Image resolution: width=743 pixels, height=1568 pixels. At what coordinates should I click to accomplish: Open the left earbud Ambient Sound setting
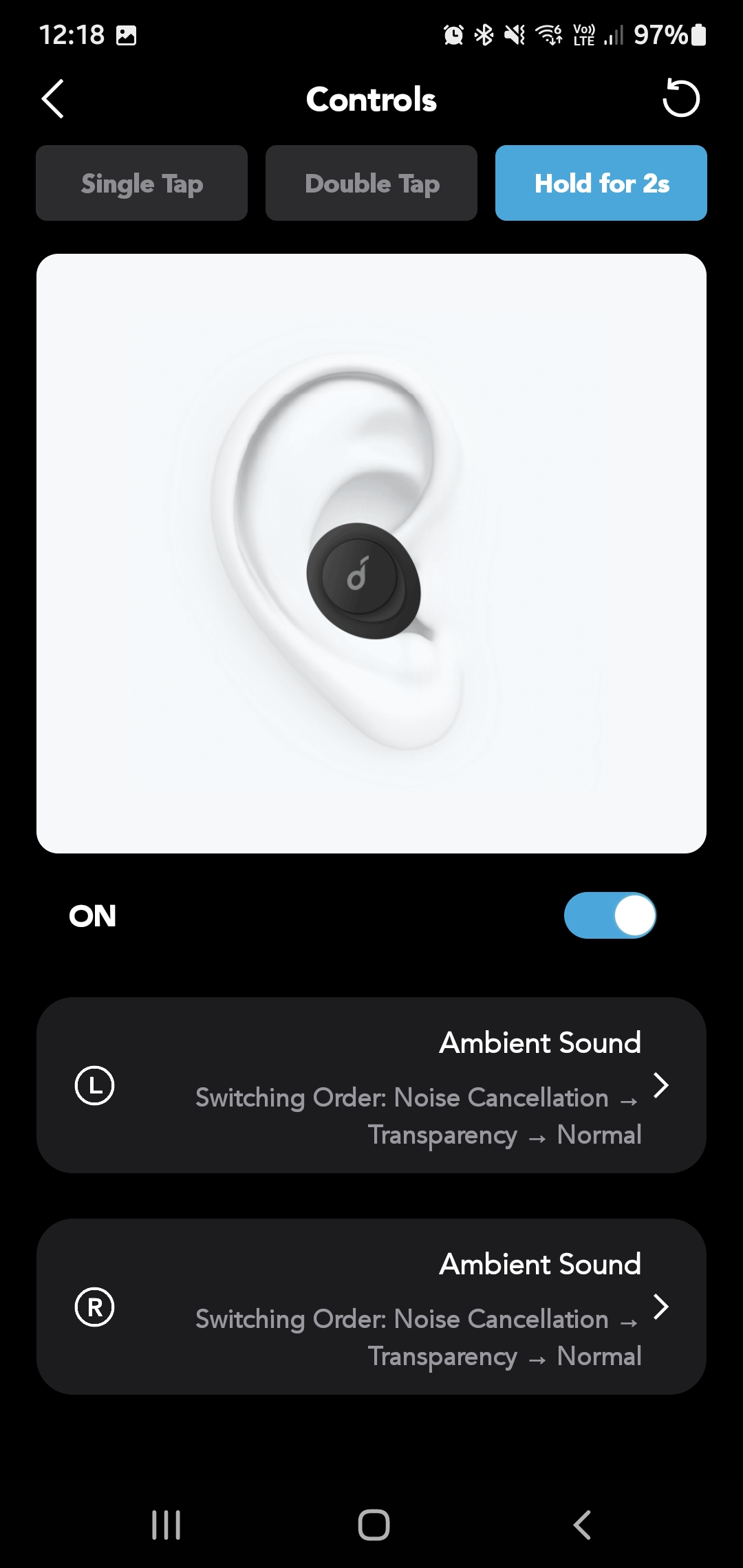click(371, 1085)
